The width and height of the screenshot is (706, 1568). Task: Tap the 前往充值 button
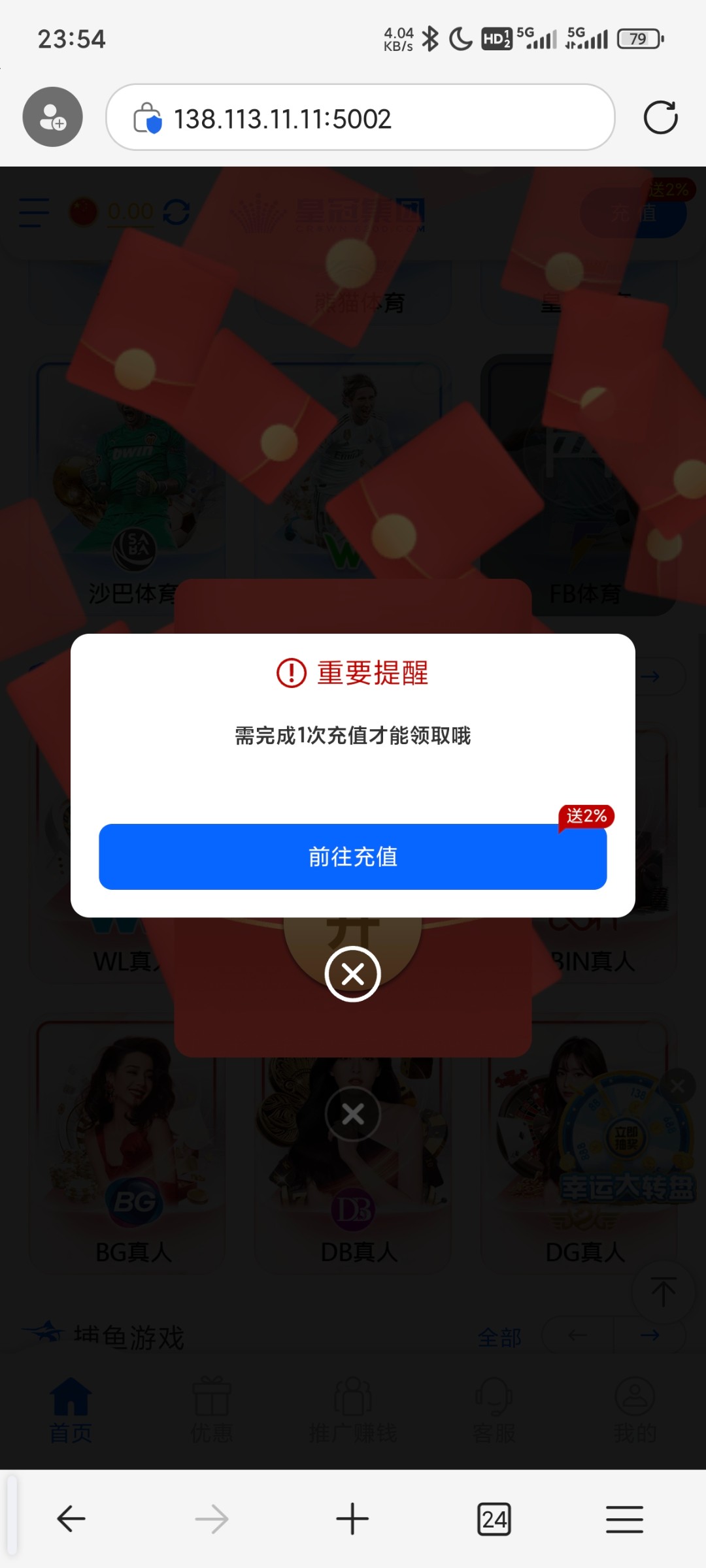pyautogui.click(x=352, y=857)
